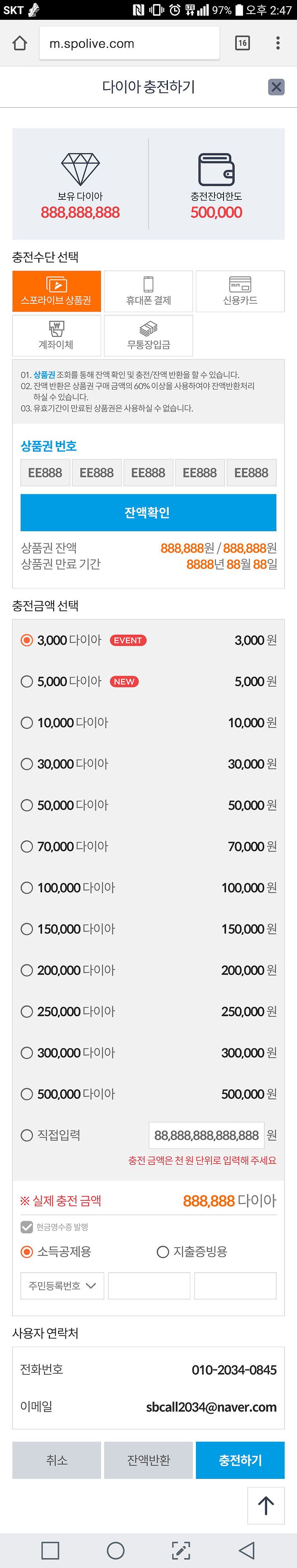Select the 5,000 다이아 option
The image size is (297, 1568).
tap(27, 682)
